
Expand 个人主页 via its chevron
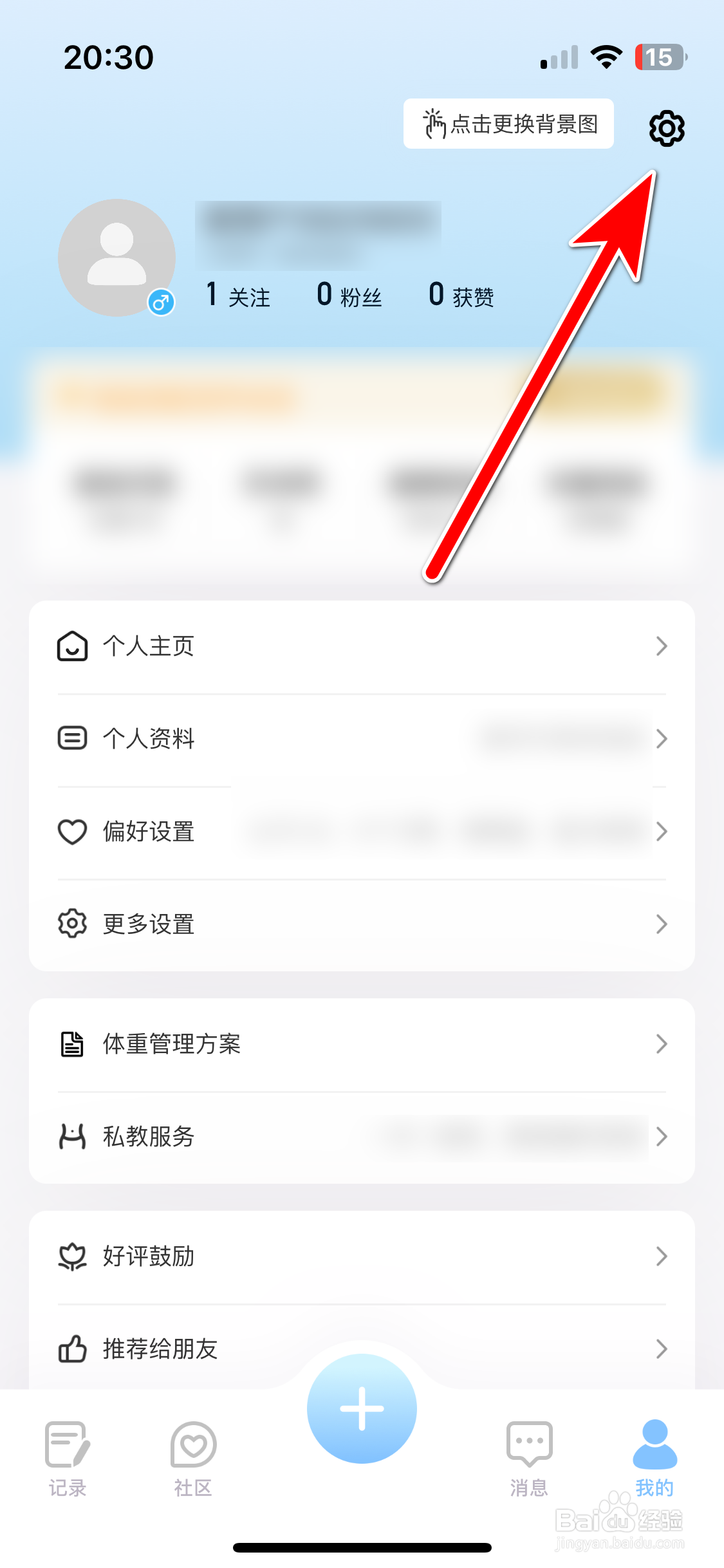(662, 647)
